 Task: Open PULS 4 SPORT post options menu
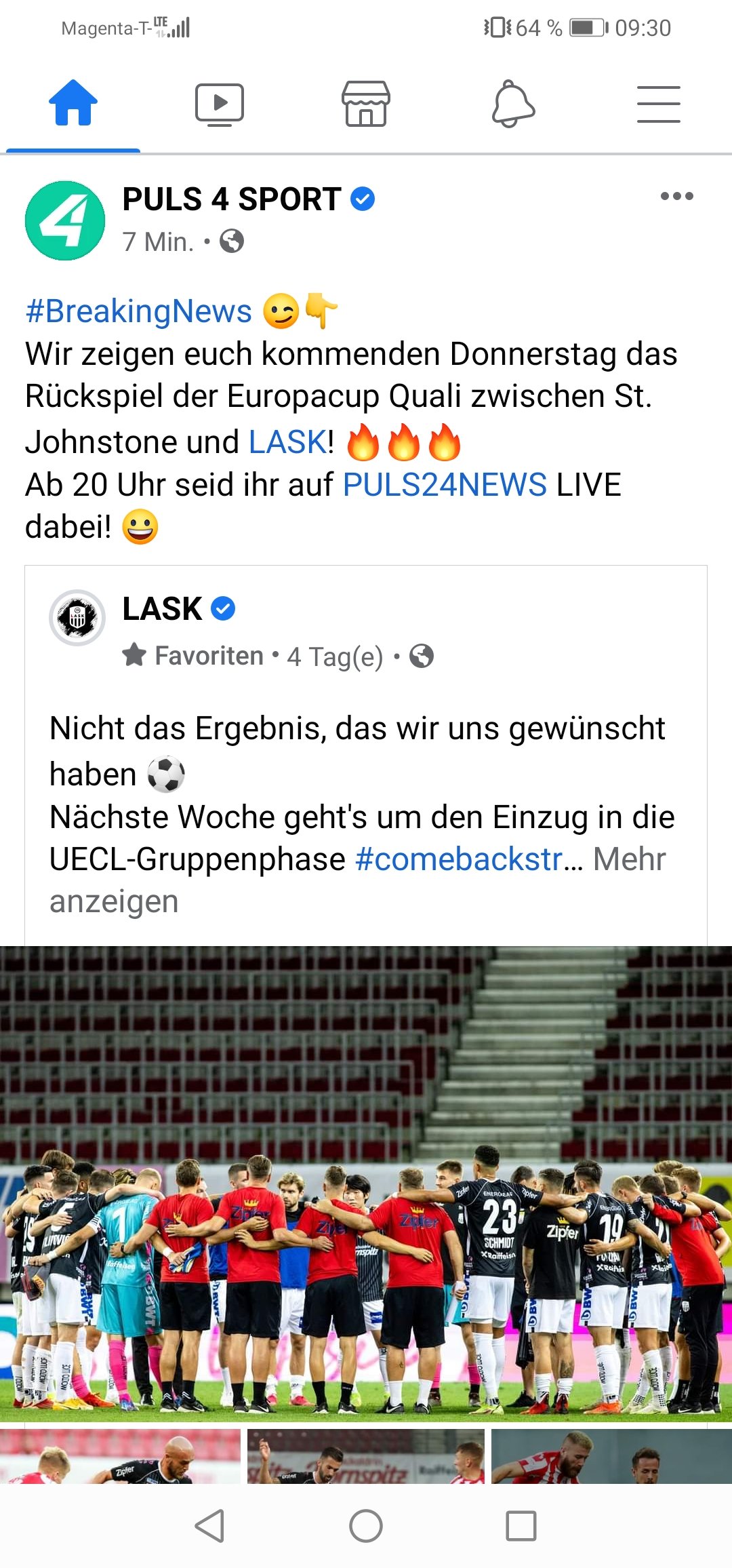pyautogui.click(x=677, y=197)
